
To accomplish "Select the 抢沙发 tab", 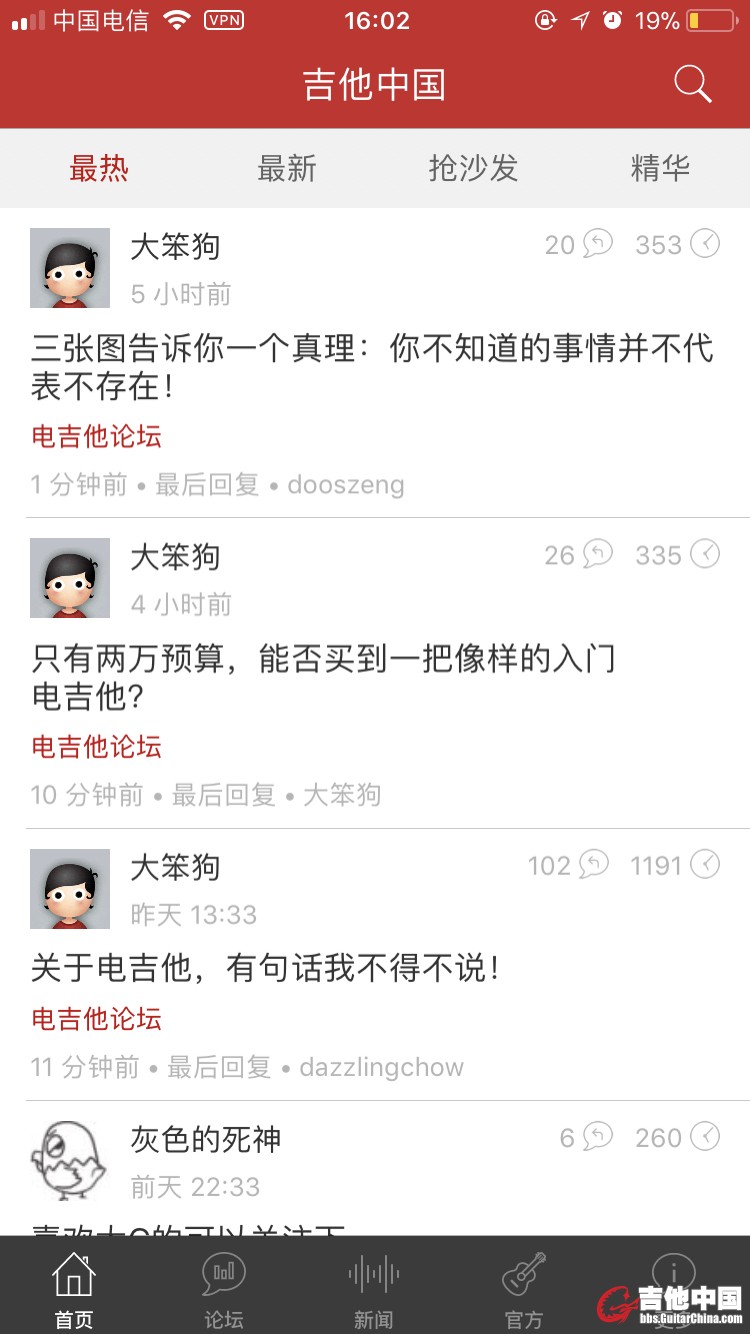I will [473, 168].
